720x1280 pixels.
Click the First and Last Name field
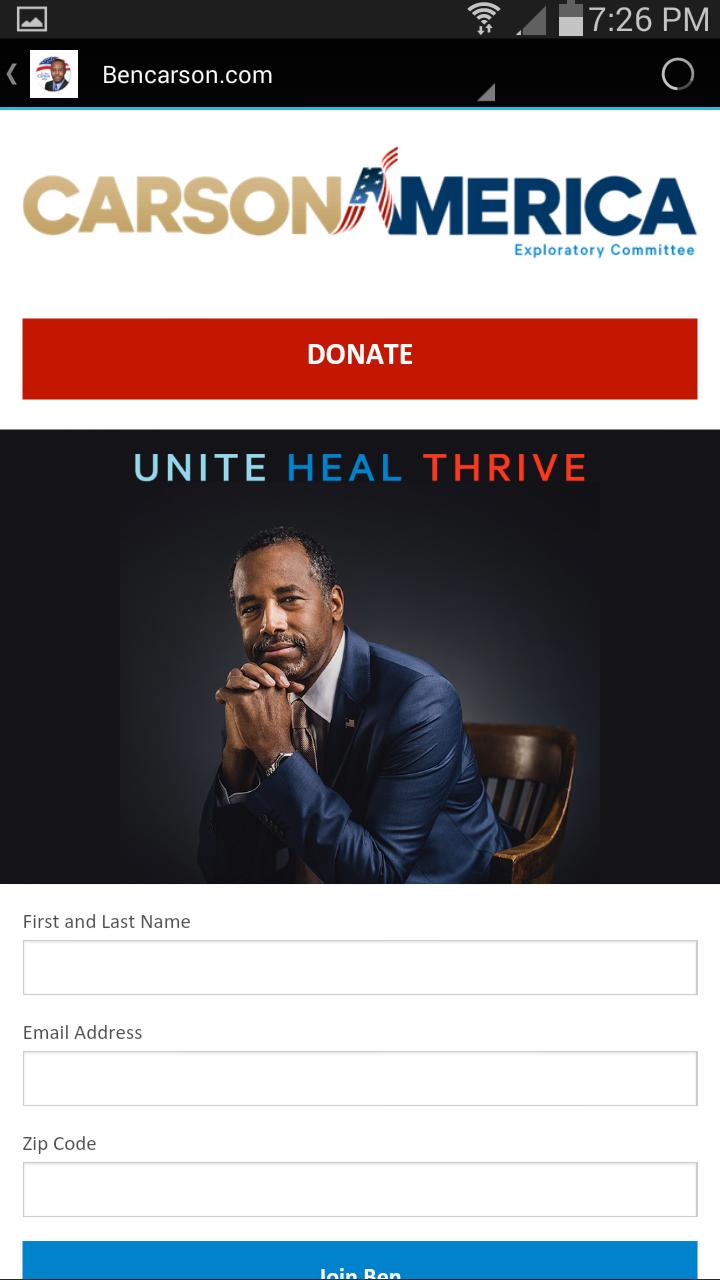point(359,967)
